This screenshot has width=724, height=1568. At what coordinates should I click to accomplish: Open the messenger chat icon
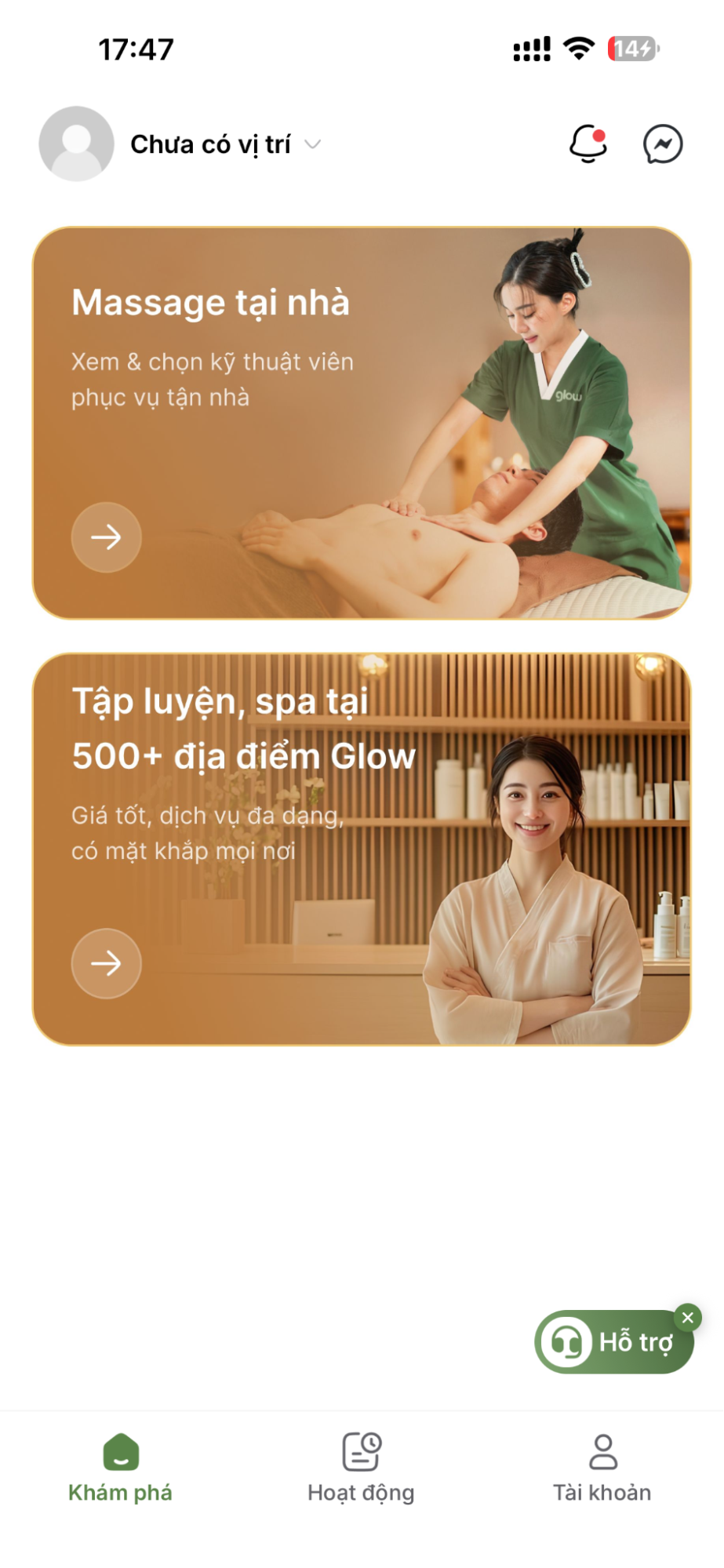(x=663, y=144)
